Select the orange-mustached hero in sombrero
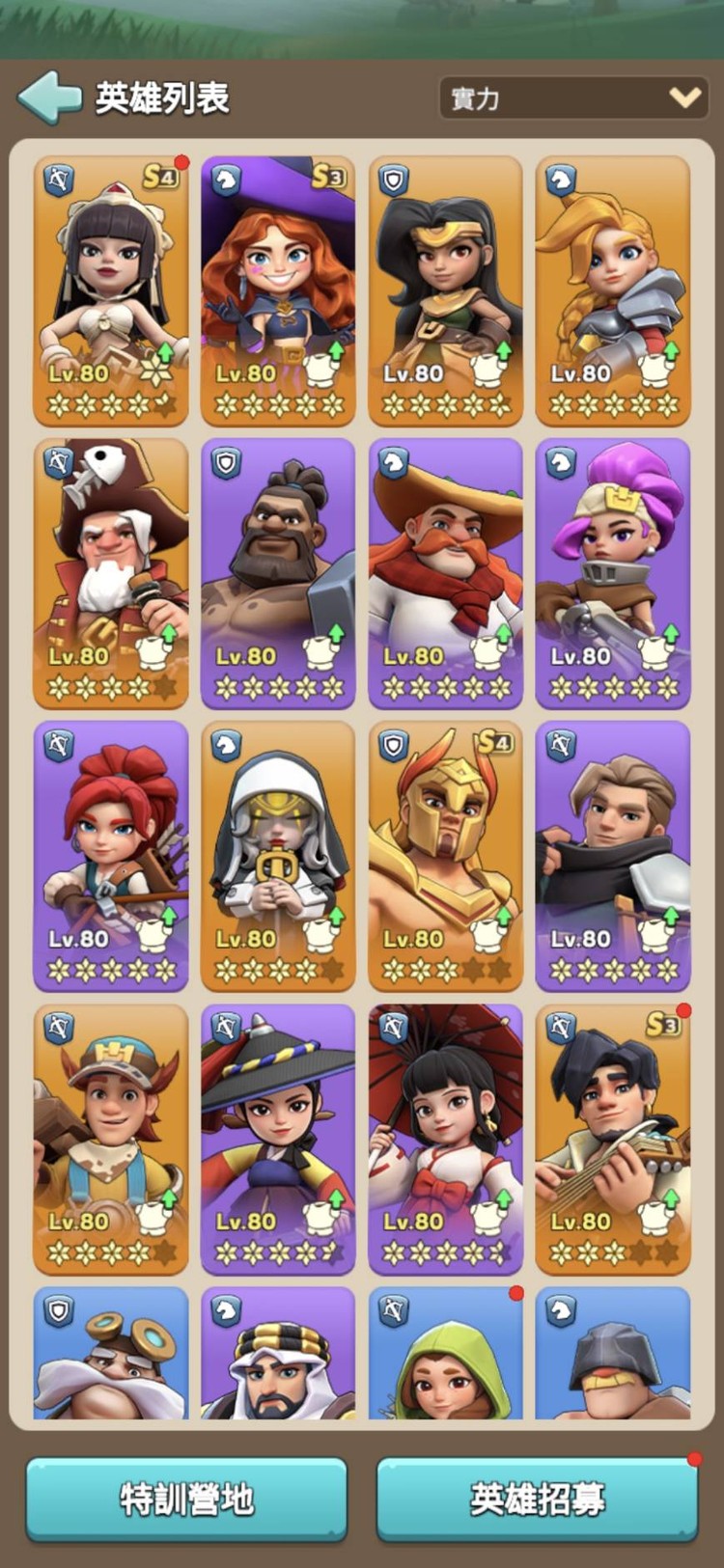 coord(445,571)
